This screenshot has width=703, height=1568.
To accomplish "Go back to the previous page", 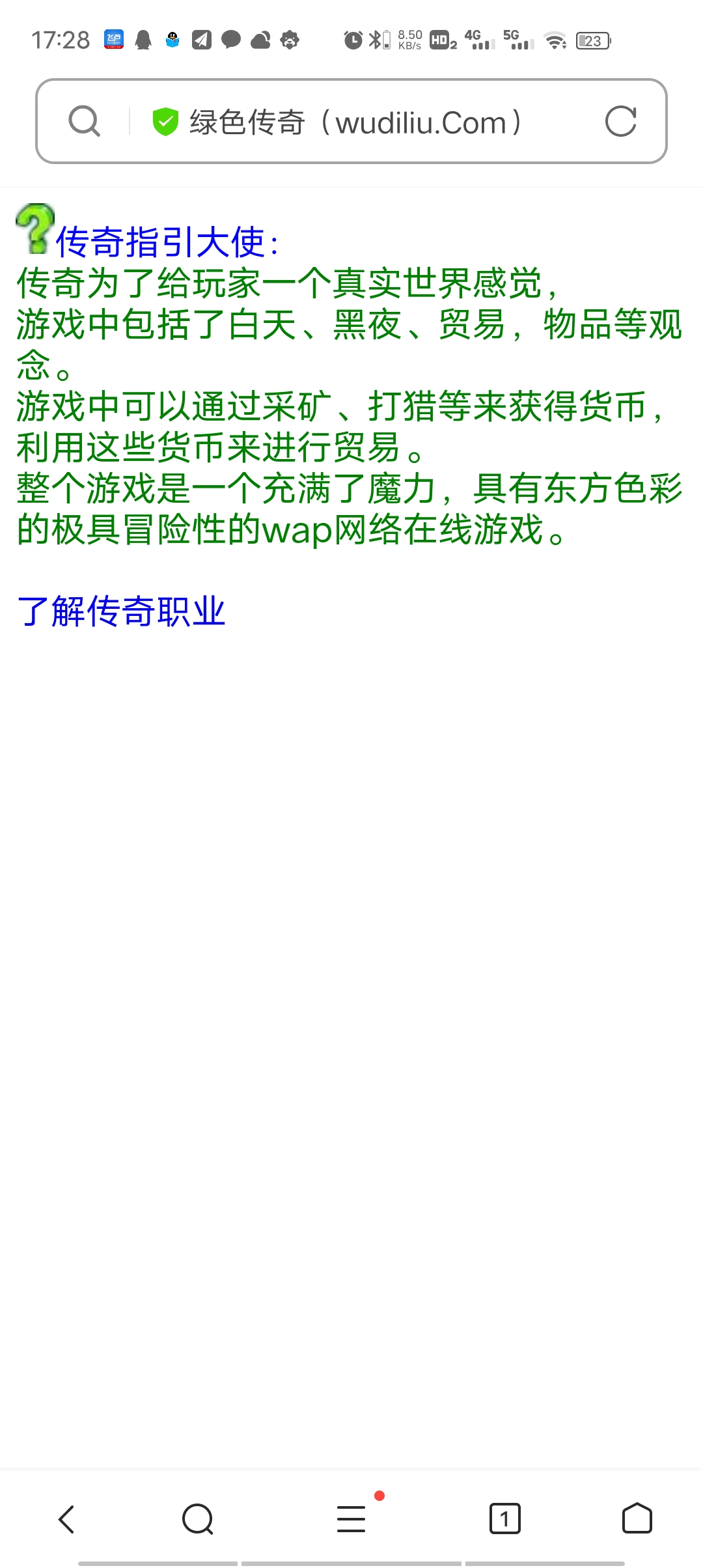I will point(66,1519).
